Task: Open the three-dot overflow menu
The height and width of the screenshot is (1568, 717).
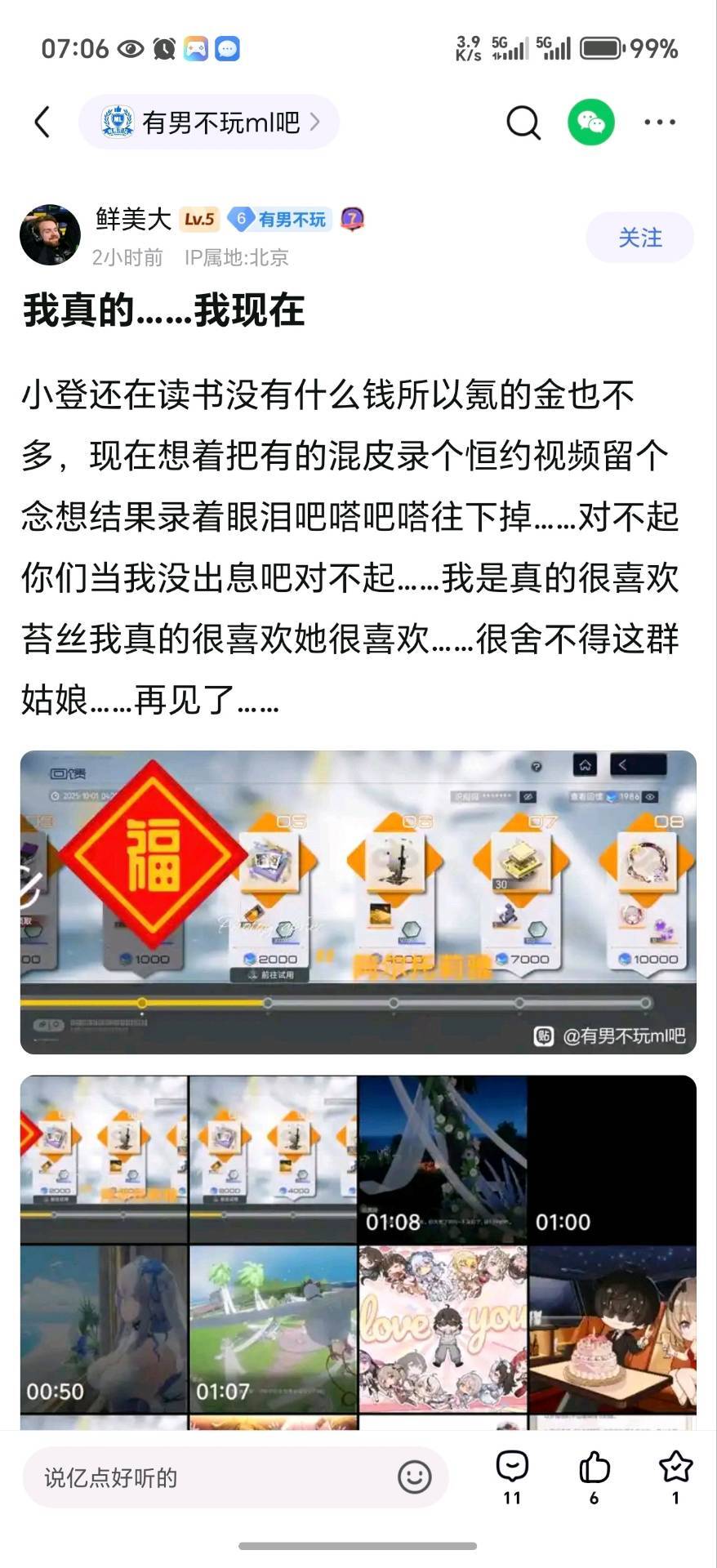Action: pyautogui.click(x=660, y=122)
